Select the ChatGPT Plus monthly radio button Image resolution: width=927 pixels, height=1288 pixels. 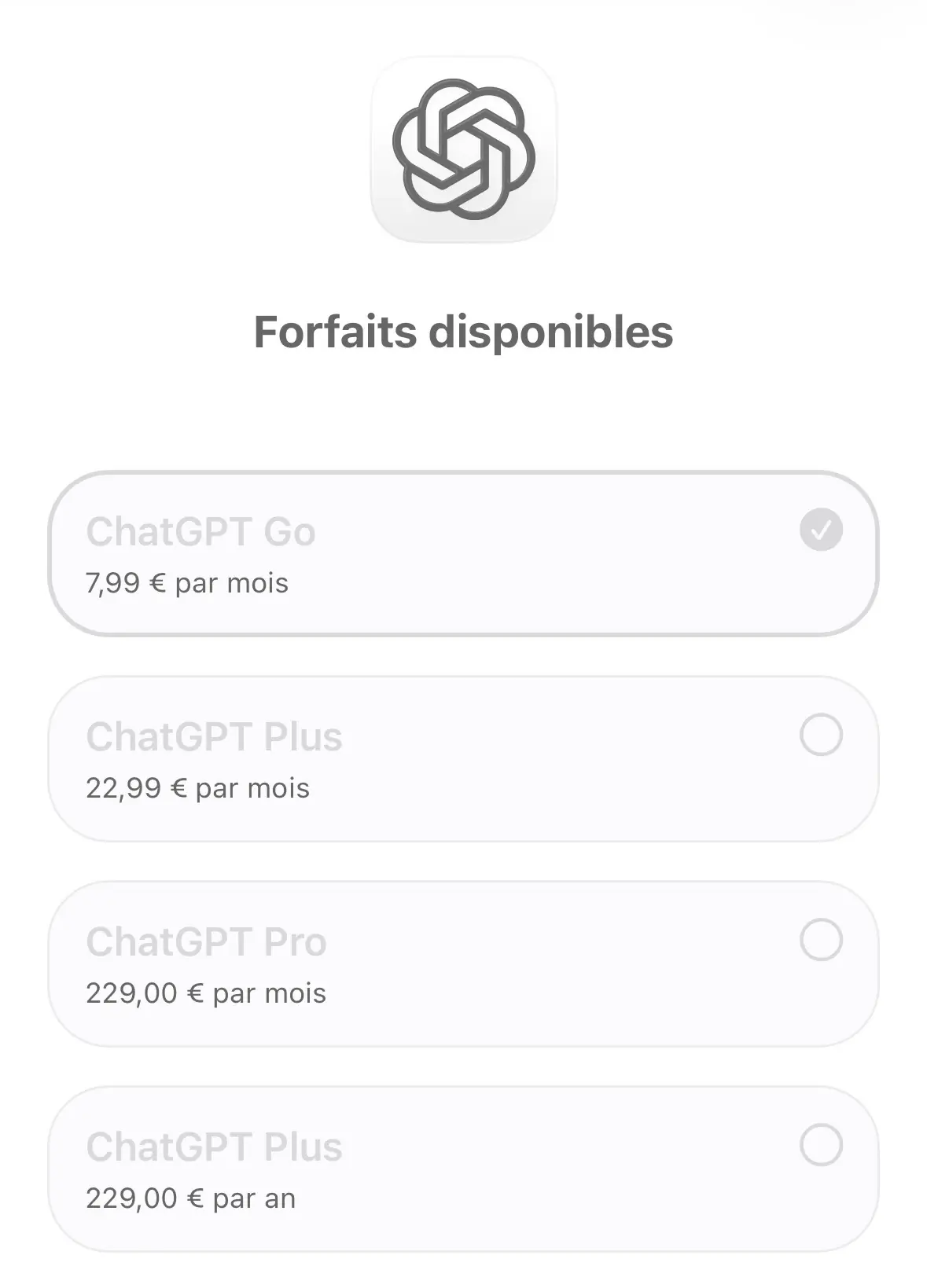pyautogui.click(x=821, y=736)
